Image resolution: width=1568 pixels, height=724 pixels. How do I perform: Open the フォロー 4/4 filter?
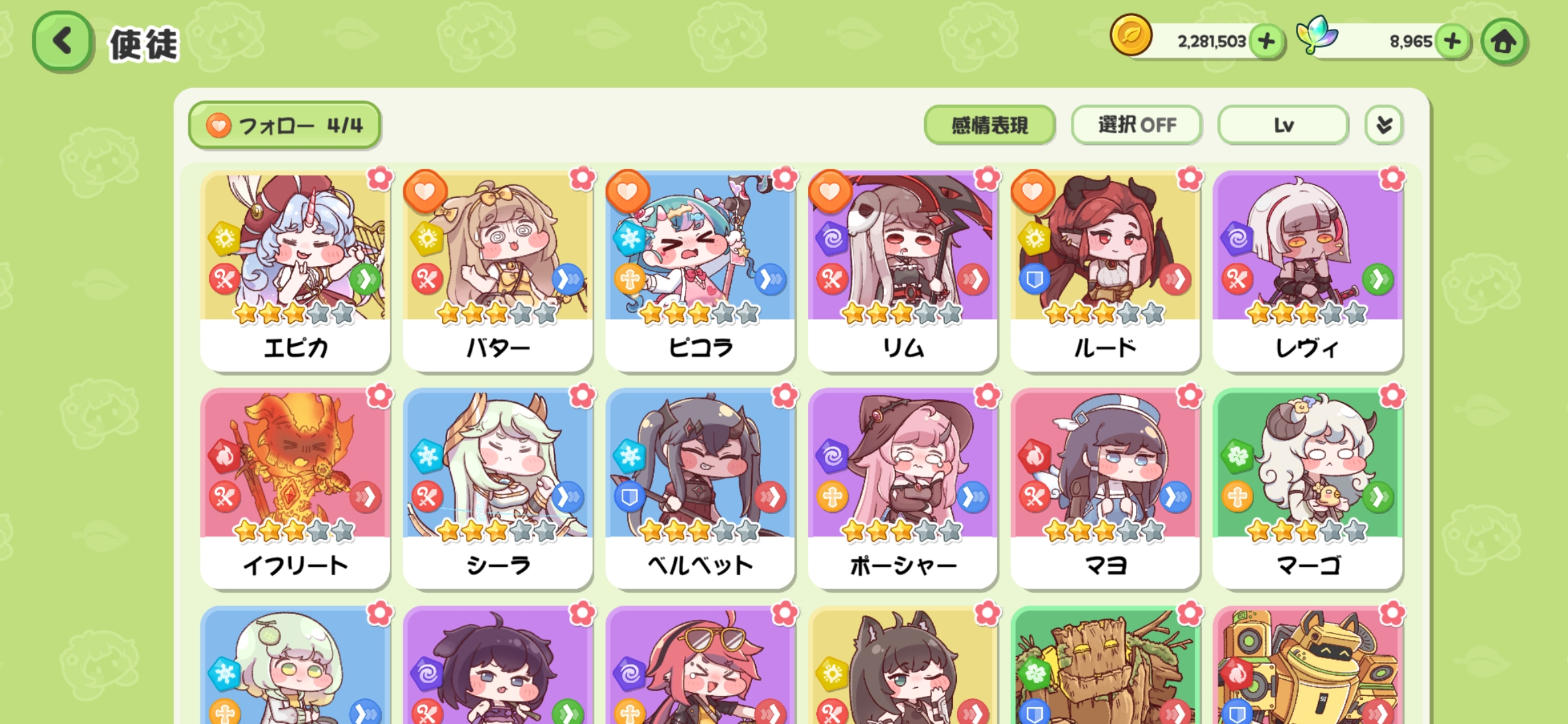pos(285,125)
